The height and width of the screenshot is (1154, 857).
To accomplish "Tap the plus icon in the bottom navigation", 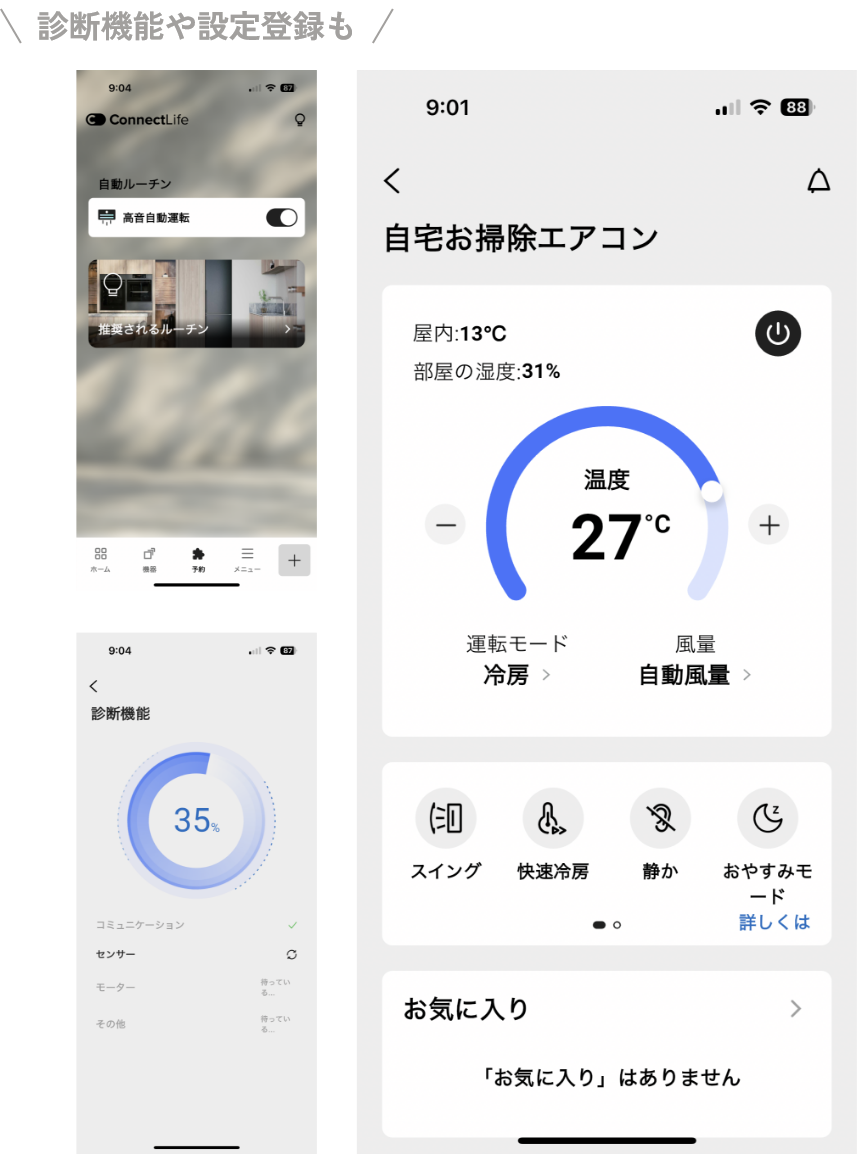I will pos(294,561).
